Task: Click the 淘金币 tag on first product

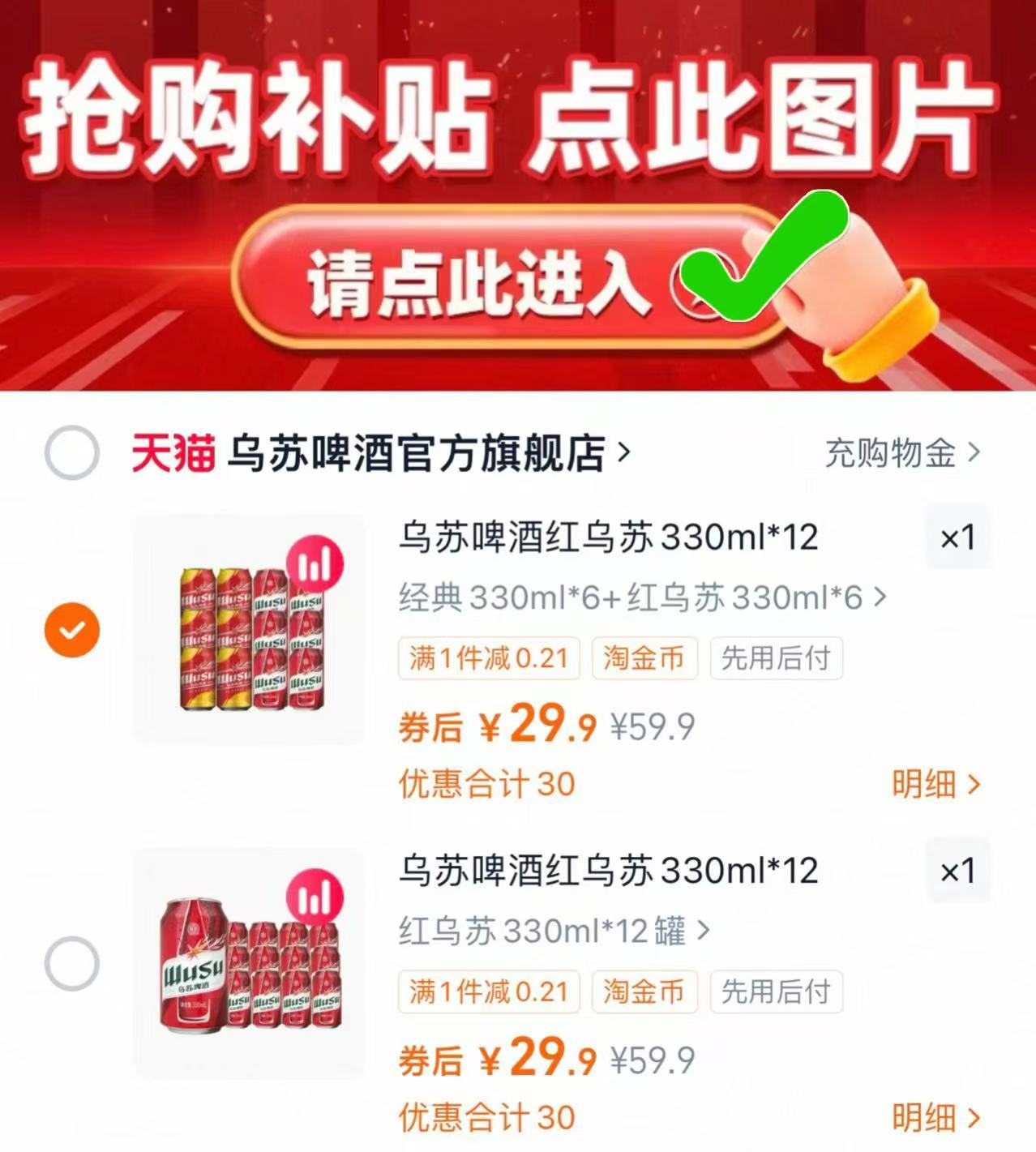Action: [x=644, y=658]
